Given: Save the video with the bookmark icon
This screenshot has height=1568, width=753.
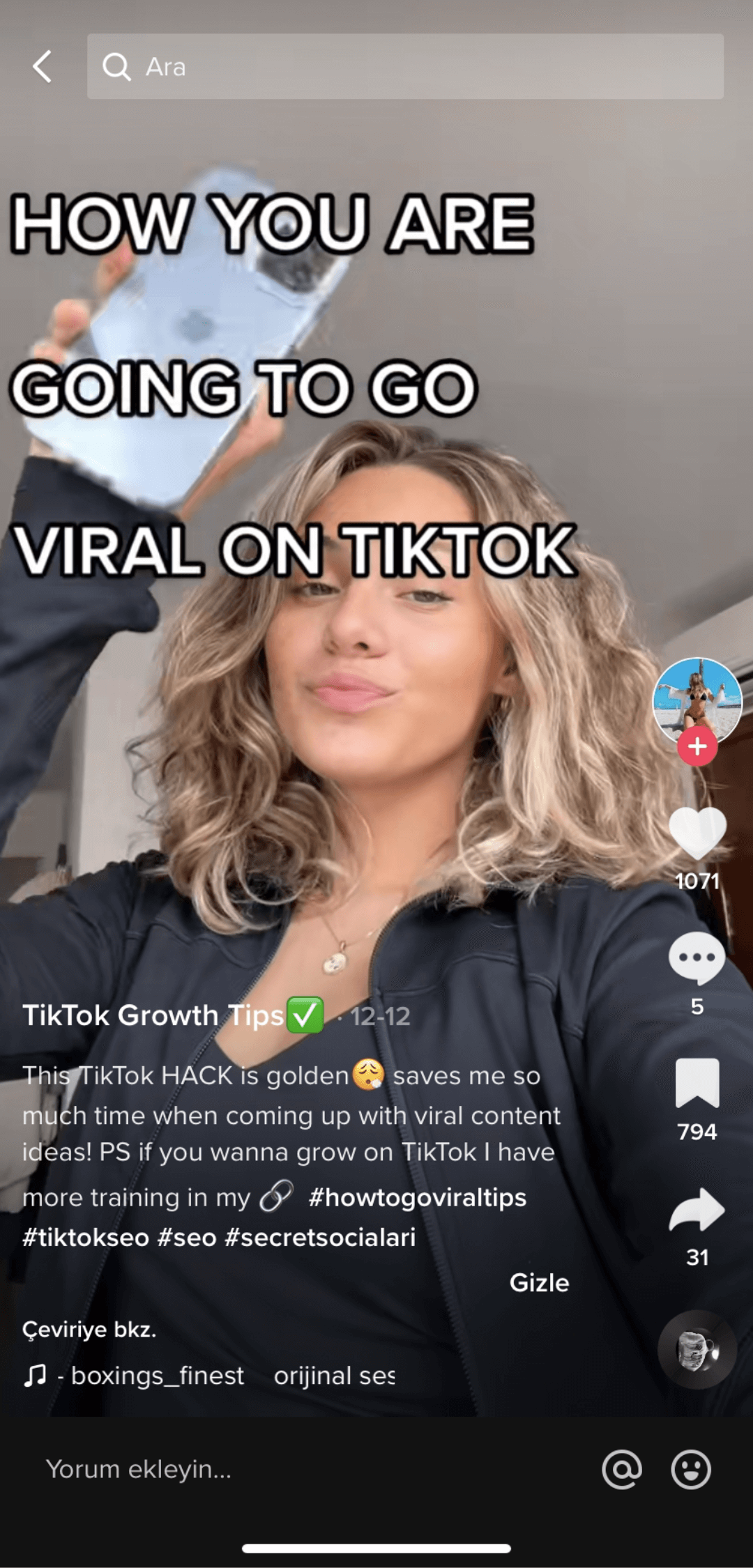Looking at the screenshot, I should tap(697, 1083).
